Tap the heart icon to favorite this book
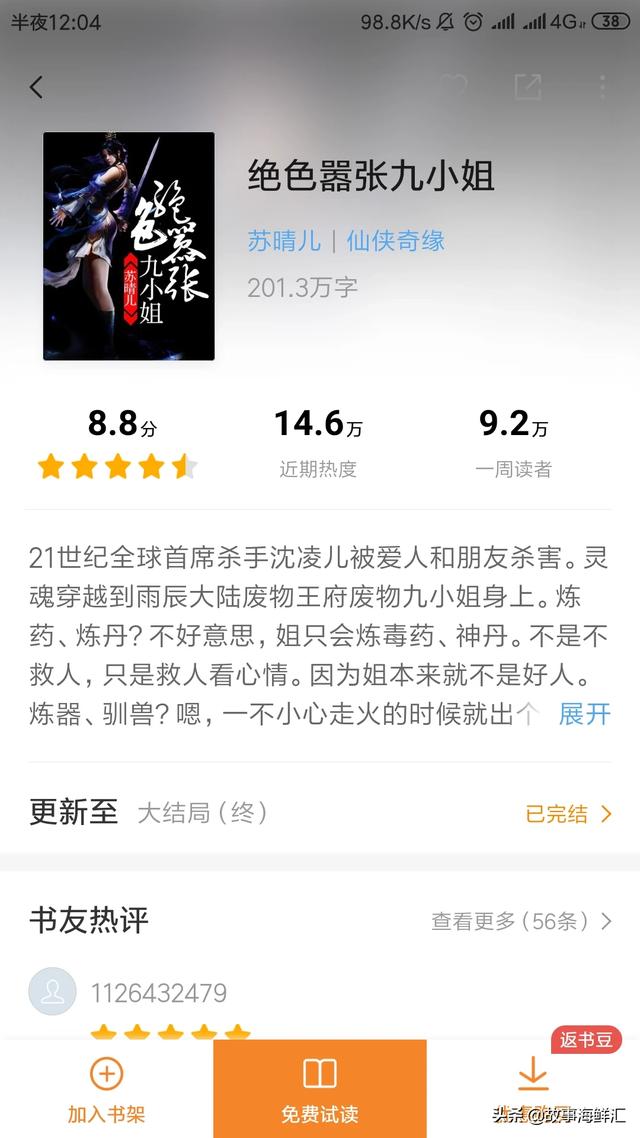640x1138 pixels. click(x=453, y=87)
